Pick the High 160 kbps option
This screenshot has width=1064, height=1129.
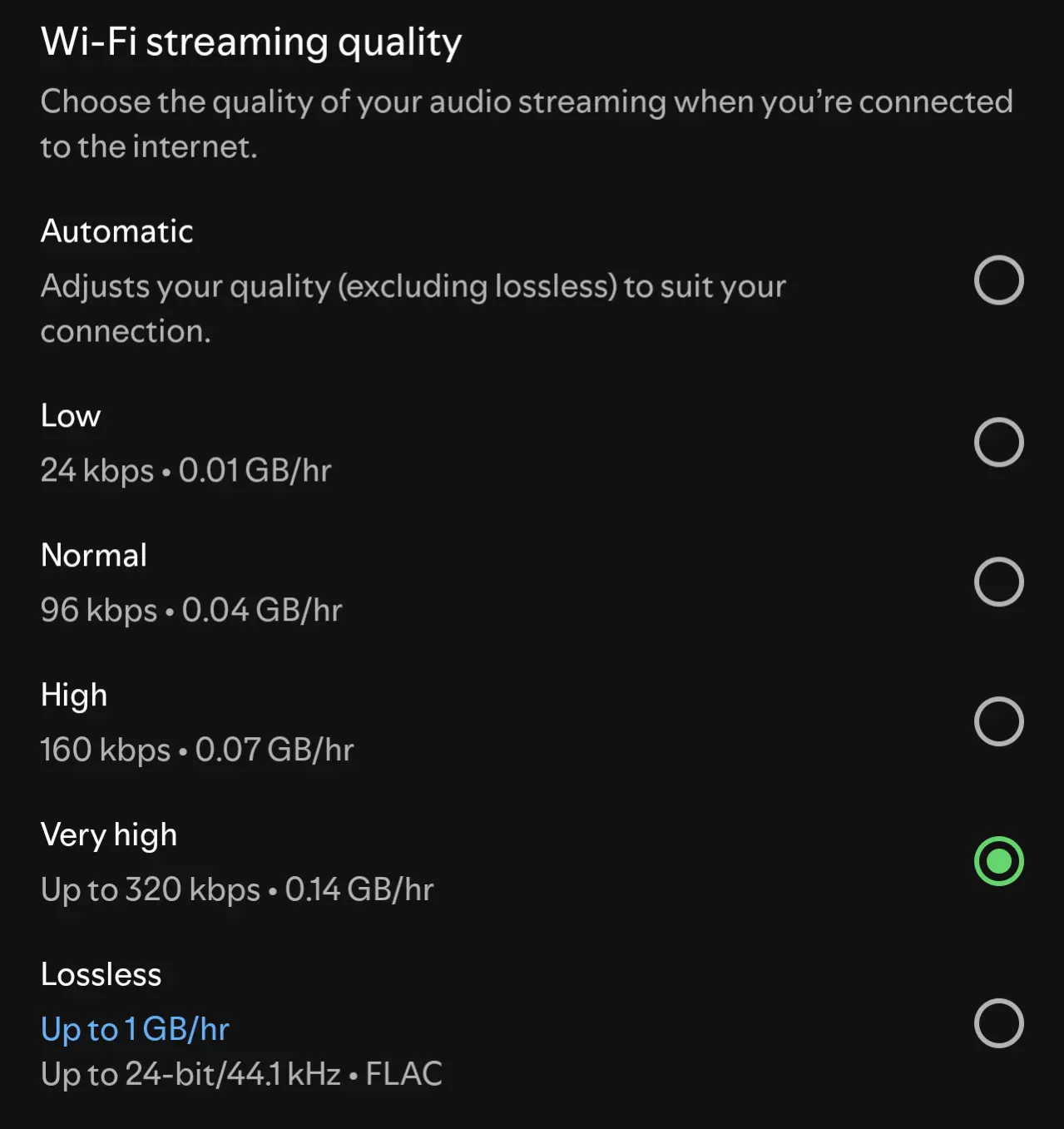coord(998,721)
